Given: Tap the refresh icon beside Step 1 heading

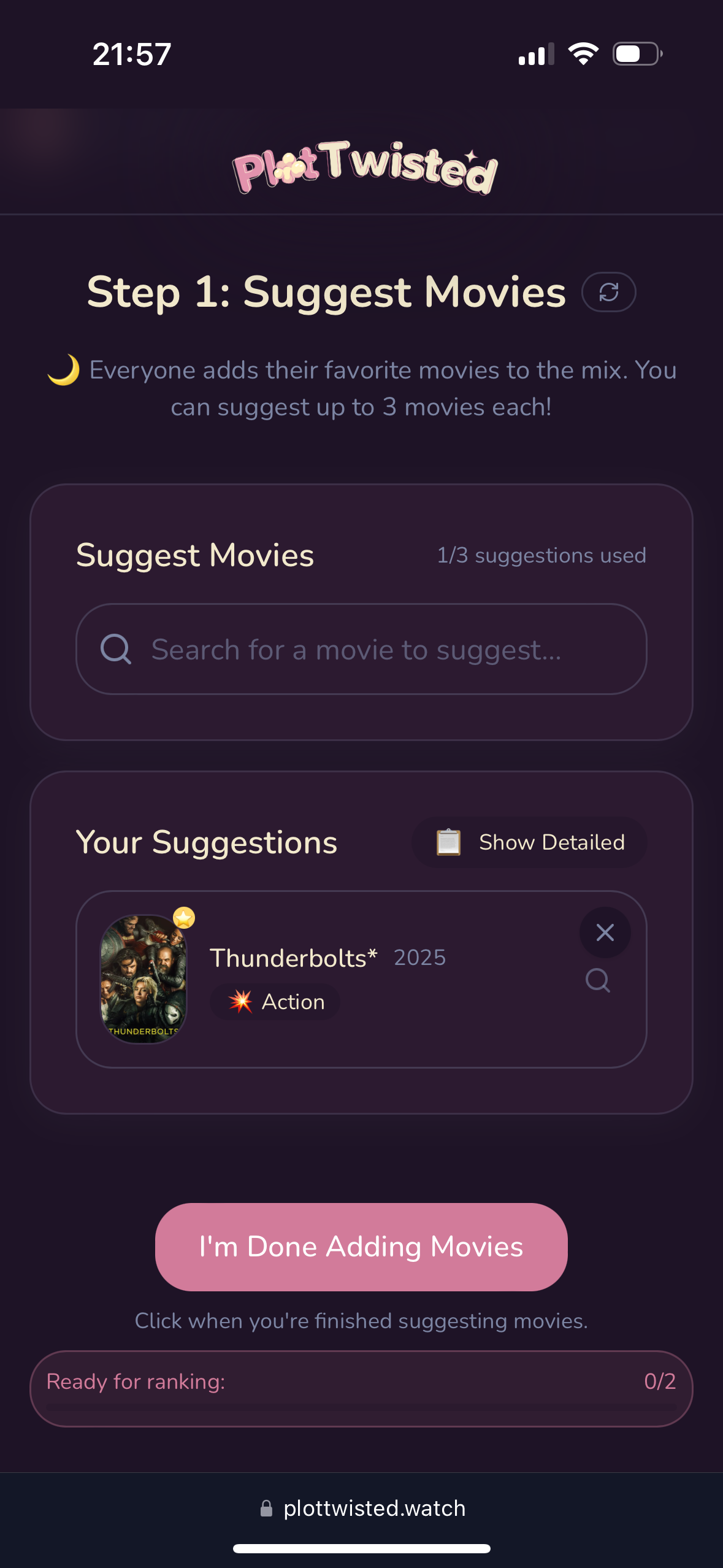Looking at the screenshot, I should coord(608,292).
